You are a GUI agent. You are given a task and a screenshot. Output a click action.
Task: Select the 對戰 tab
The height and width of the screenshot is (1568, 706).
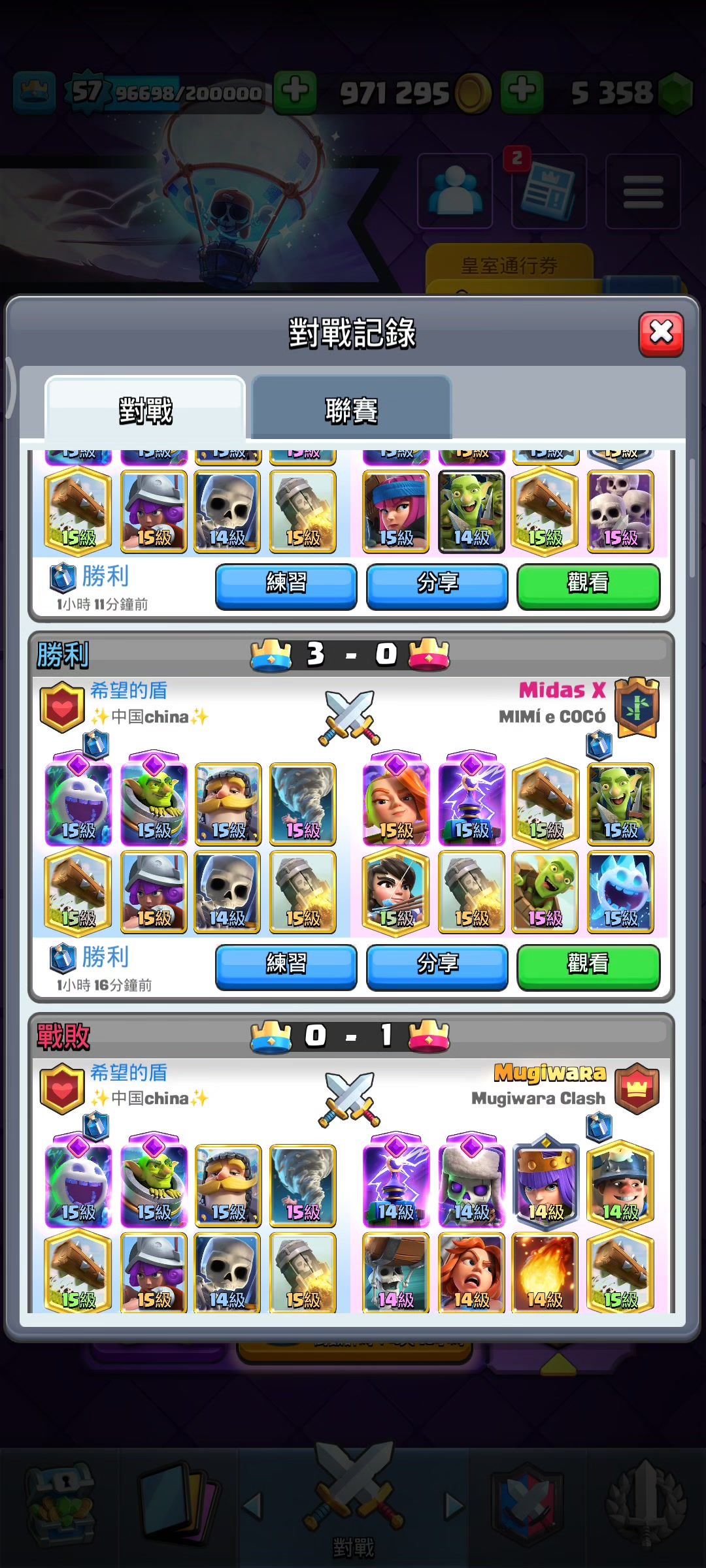click(145, 410)
